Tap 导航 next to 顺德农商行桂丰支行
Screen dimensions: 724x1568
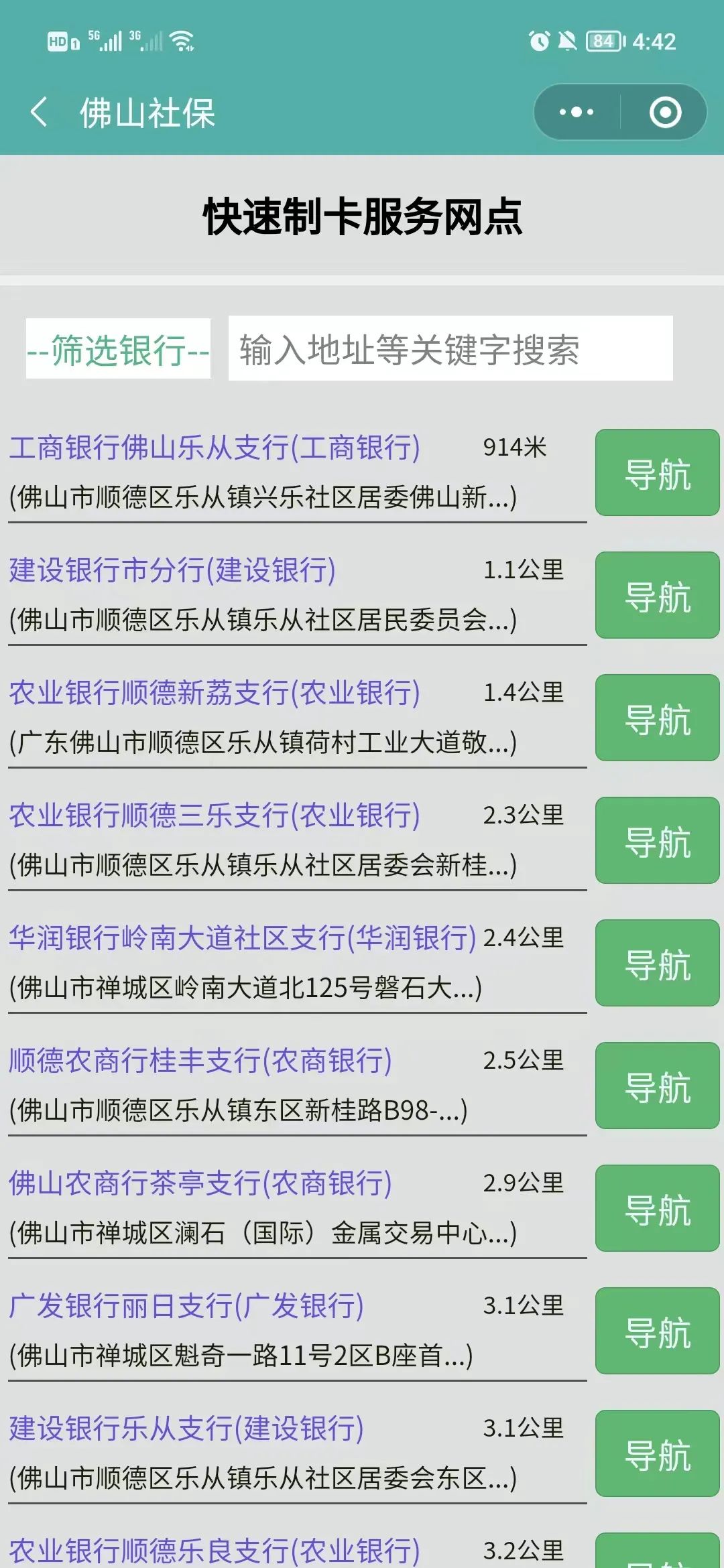(x=657, y=1086)
